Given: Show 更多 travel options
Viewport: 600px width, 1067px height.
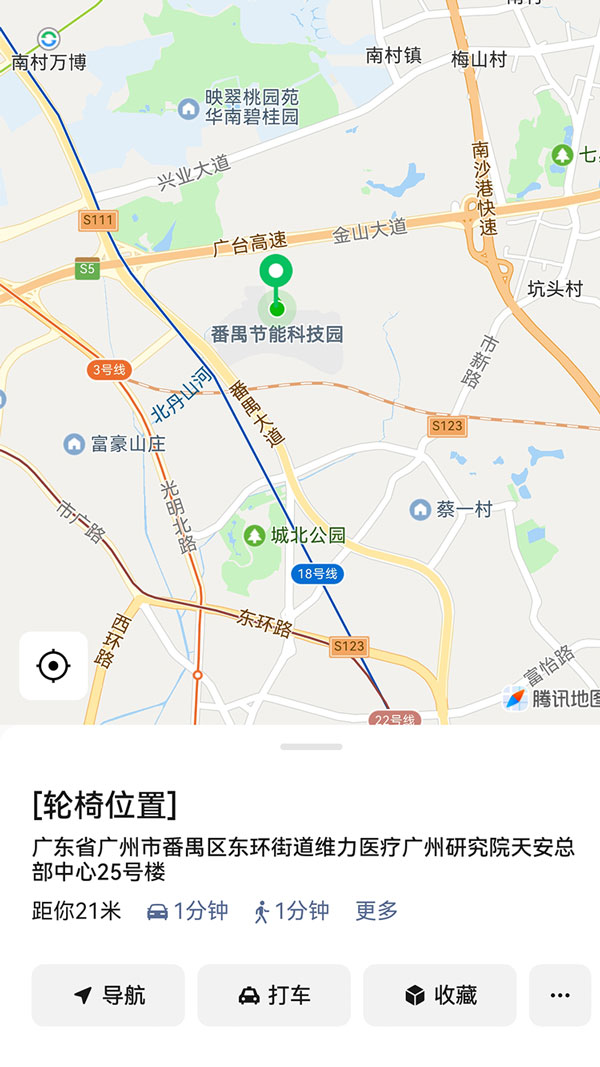Looking at the screenshot, I should 377,911.
